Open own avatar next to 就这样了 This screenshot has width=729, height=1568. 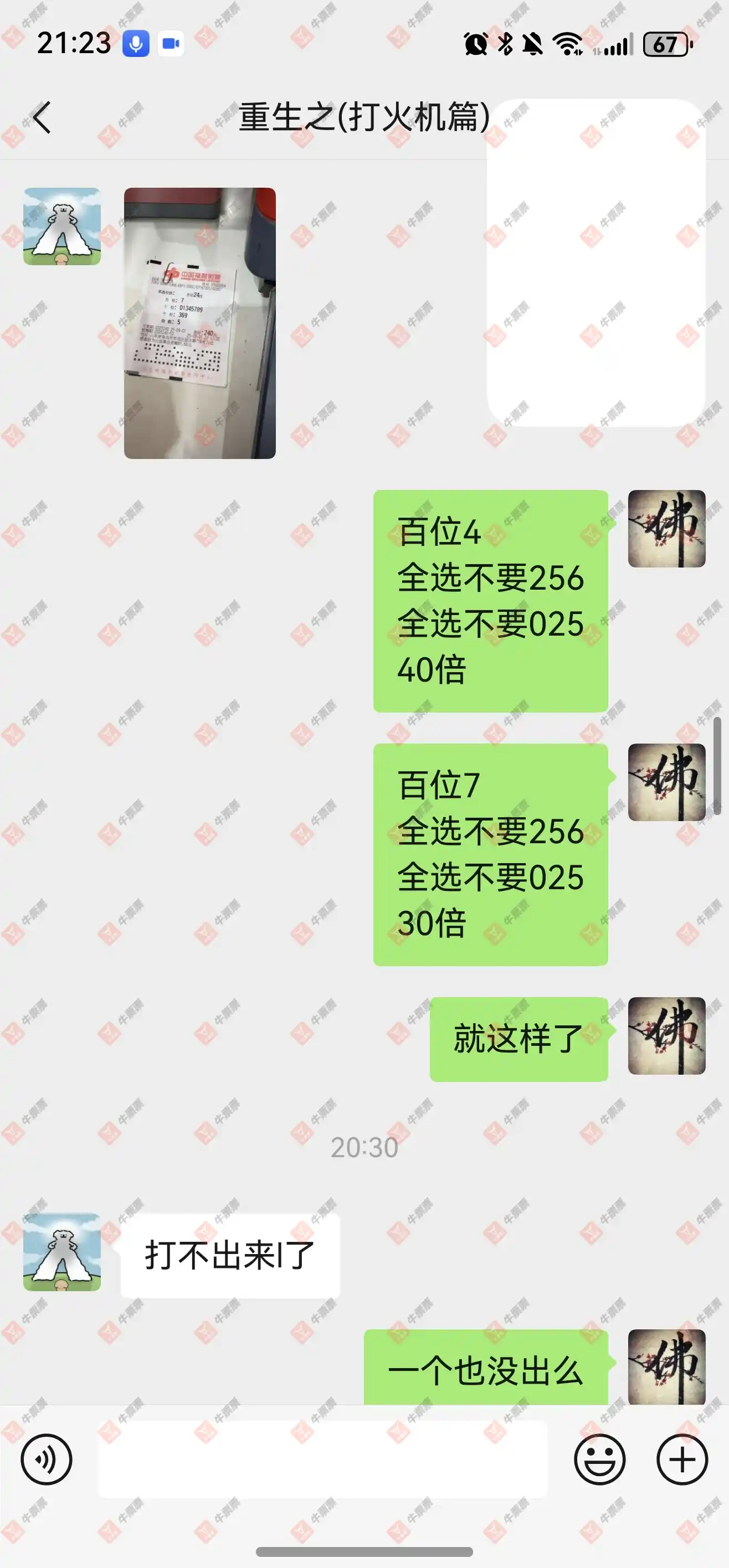point(666,1035)
